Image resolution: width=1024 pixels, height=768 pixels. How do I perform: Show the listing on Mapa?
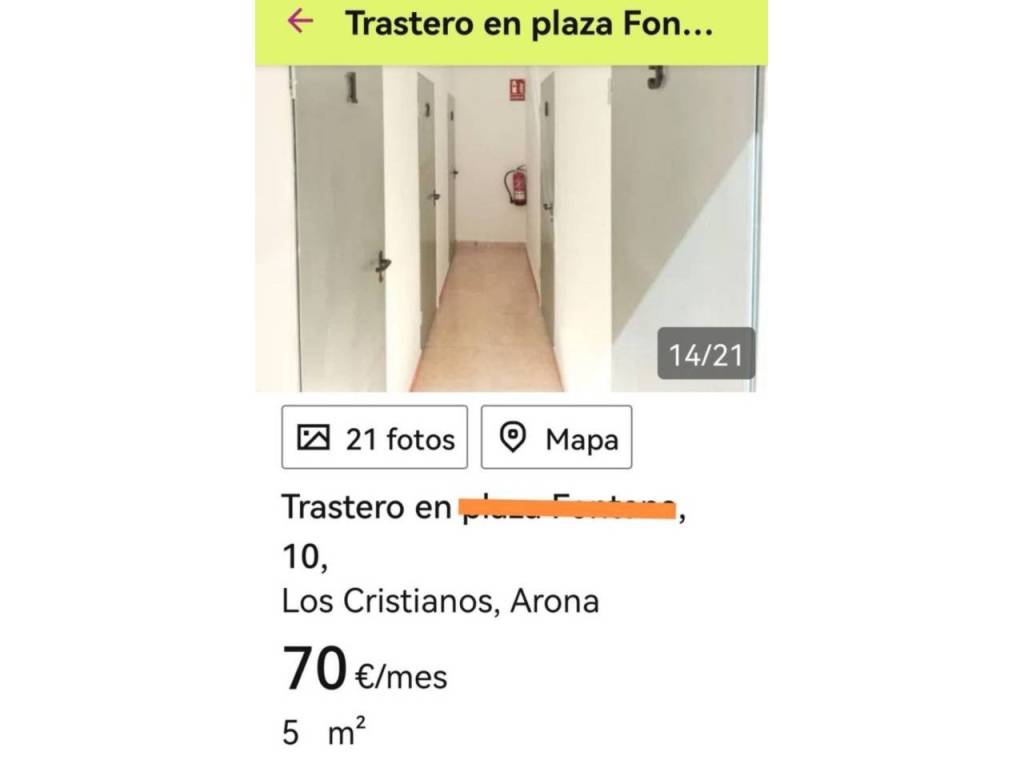point(556,438)
